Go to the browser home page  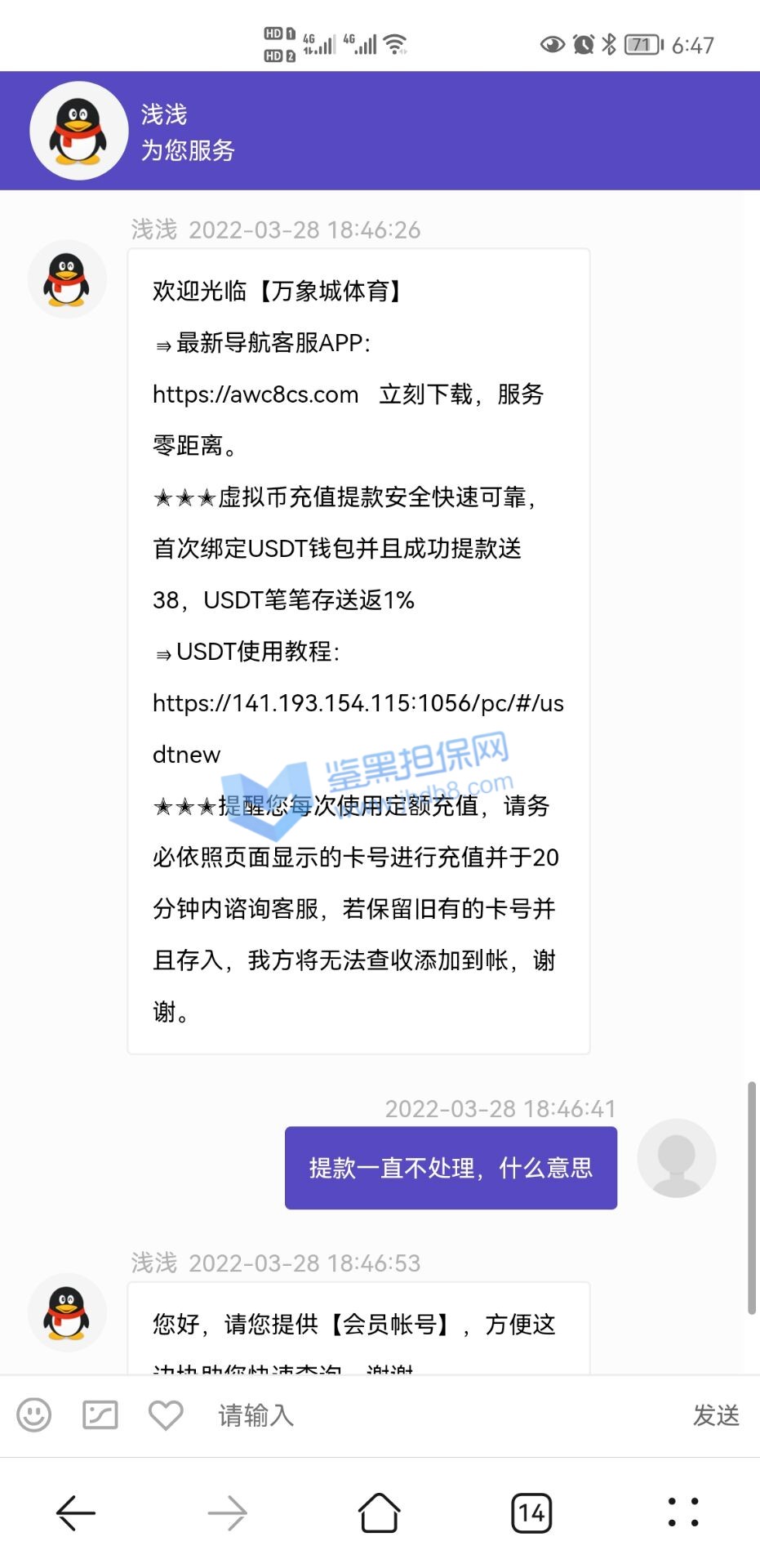(380, 1512)
